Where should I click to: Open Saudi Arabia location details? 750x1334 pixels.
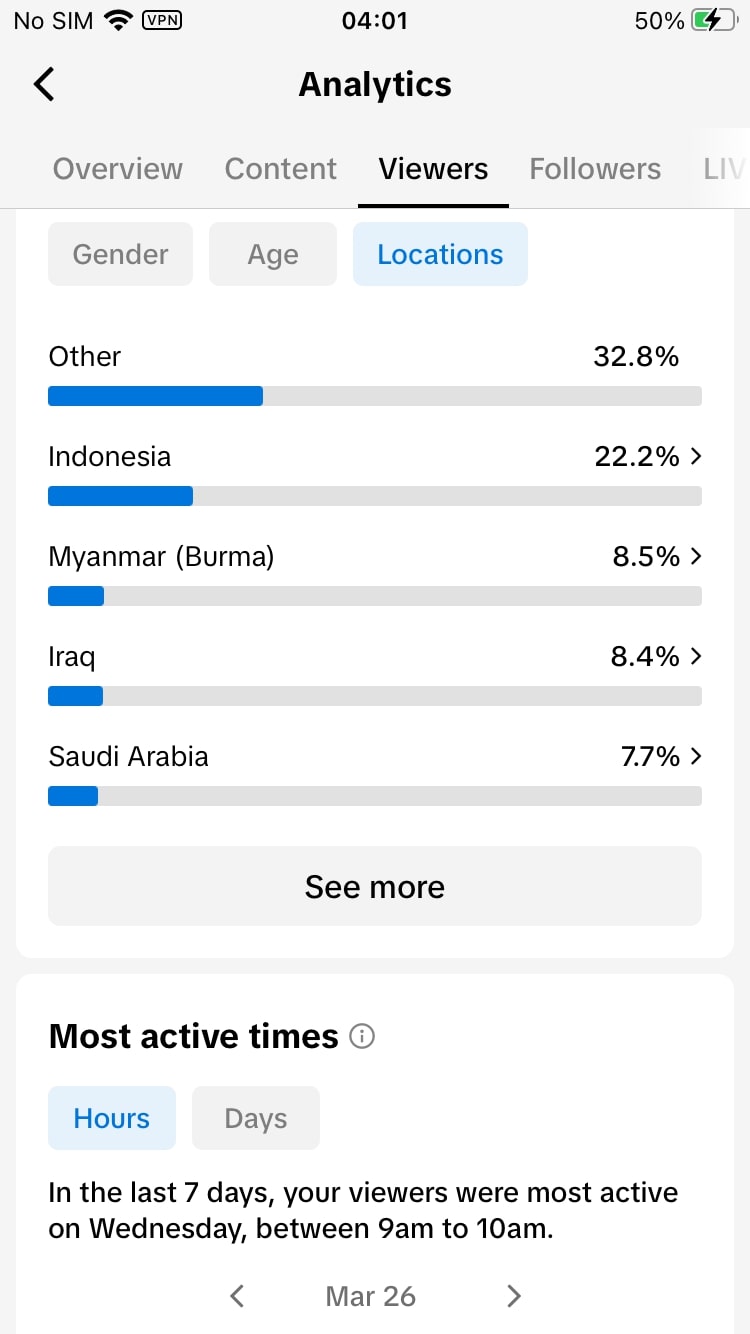[375, 772]
